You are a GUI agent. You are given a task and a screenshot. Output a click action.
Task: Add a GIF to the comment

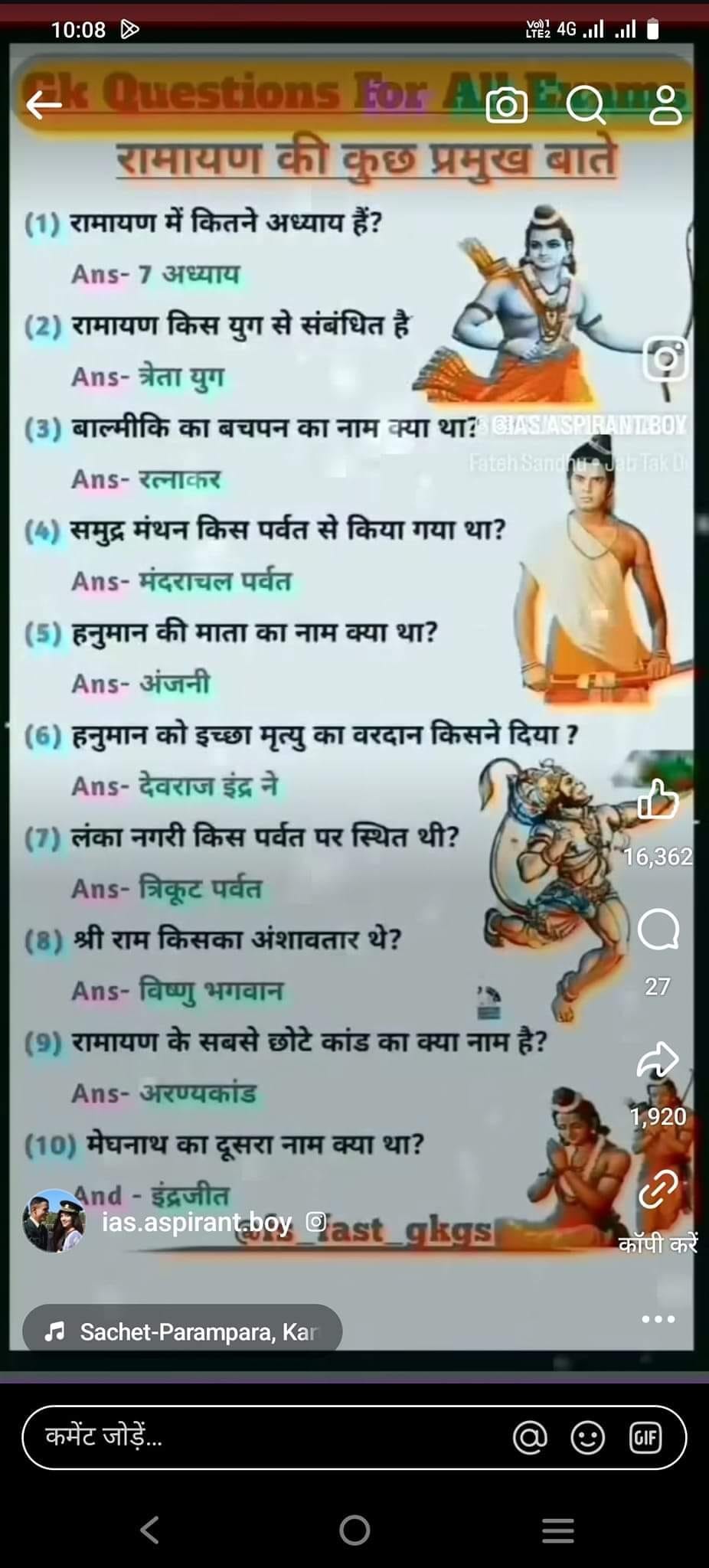click(x=645, y=1437)
